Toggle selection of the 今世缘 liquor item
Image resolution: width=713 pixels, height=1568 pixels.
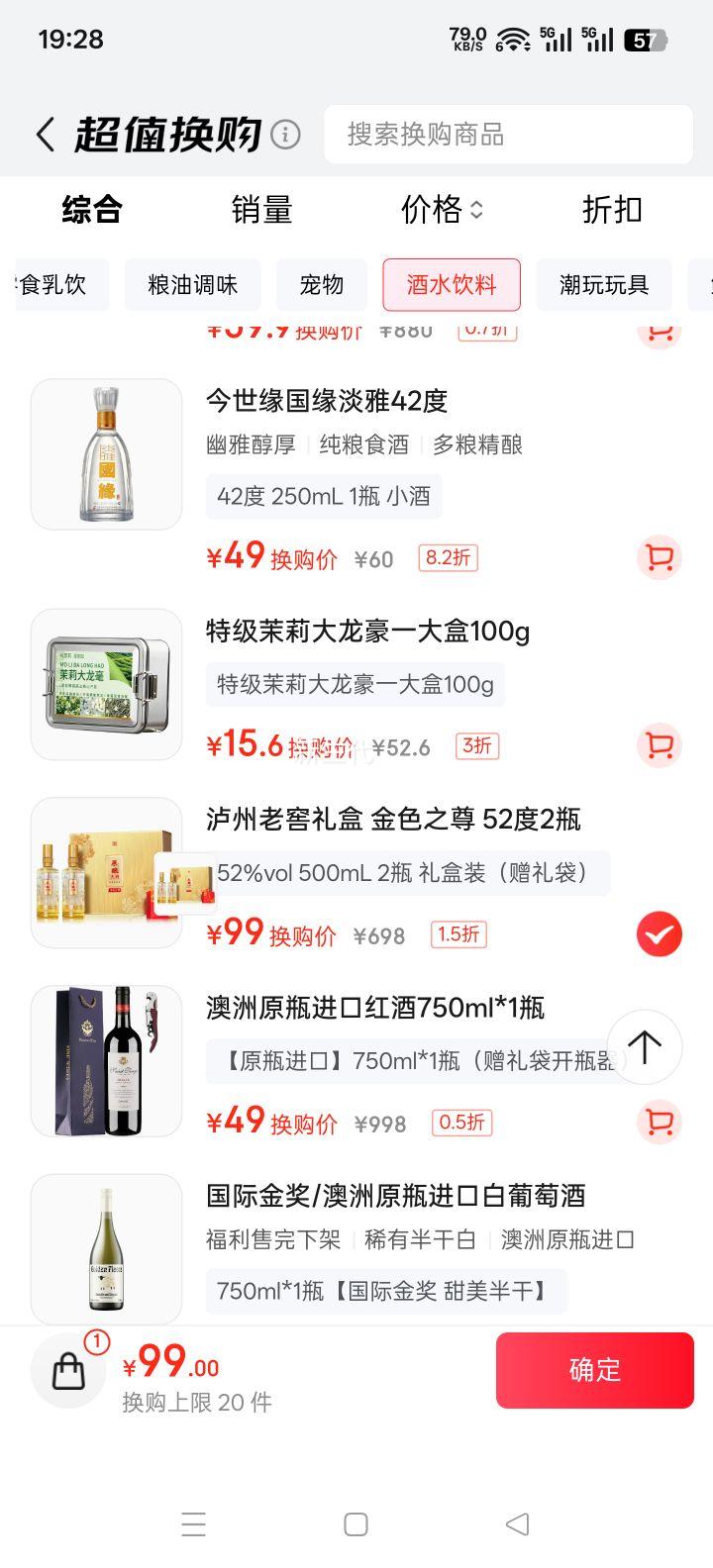[x=658, y=557]
